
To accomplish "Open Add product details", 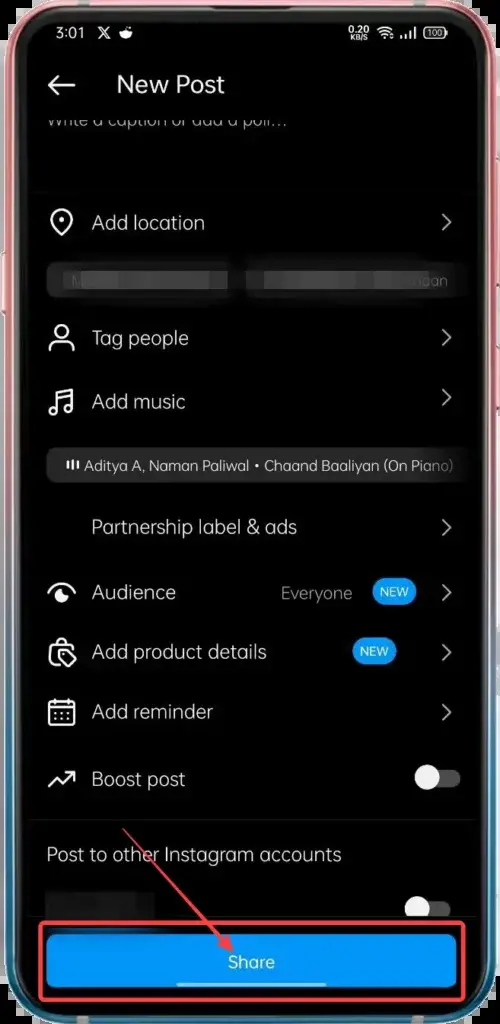I will point(250,652).
